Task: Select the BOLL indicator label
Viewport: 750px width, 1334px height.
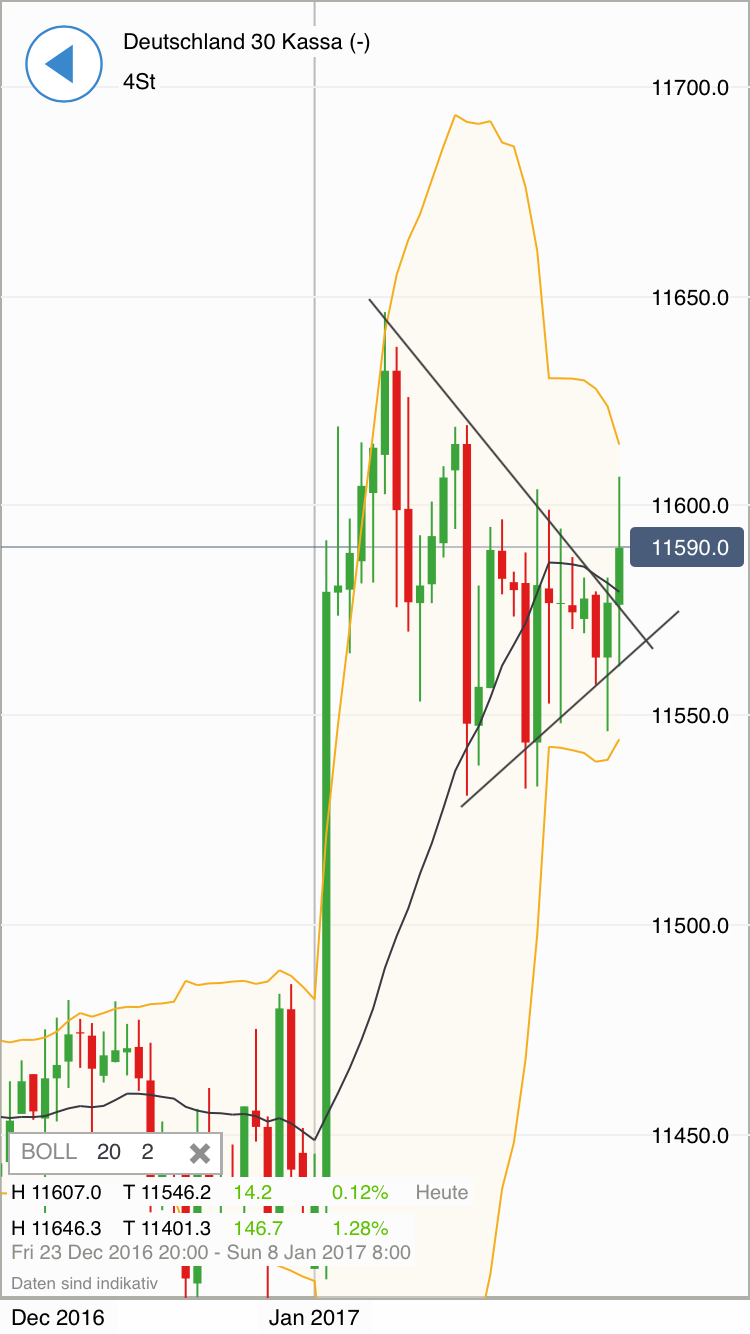Action: tap(50, 1152)
